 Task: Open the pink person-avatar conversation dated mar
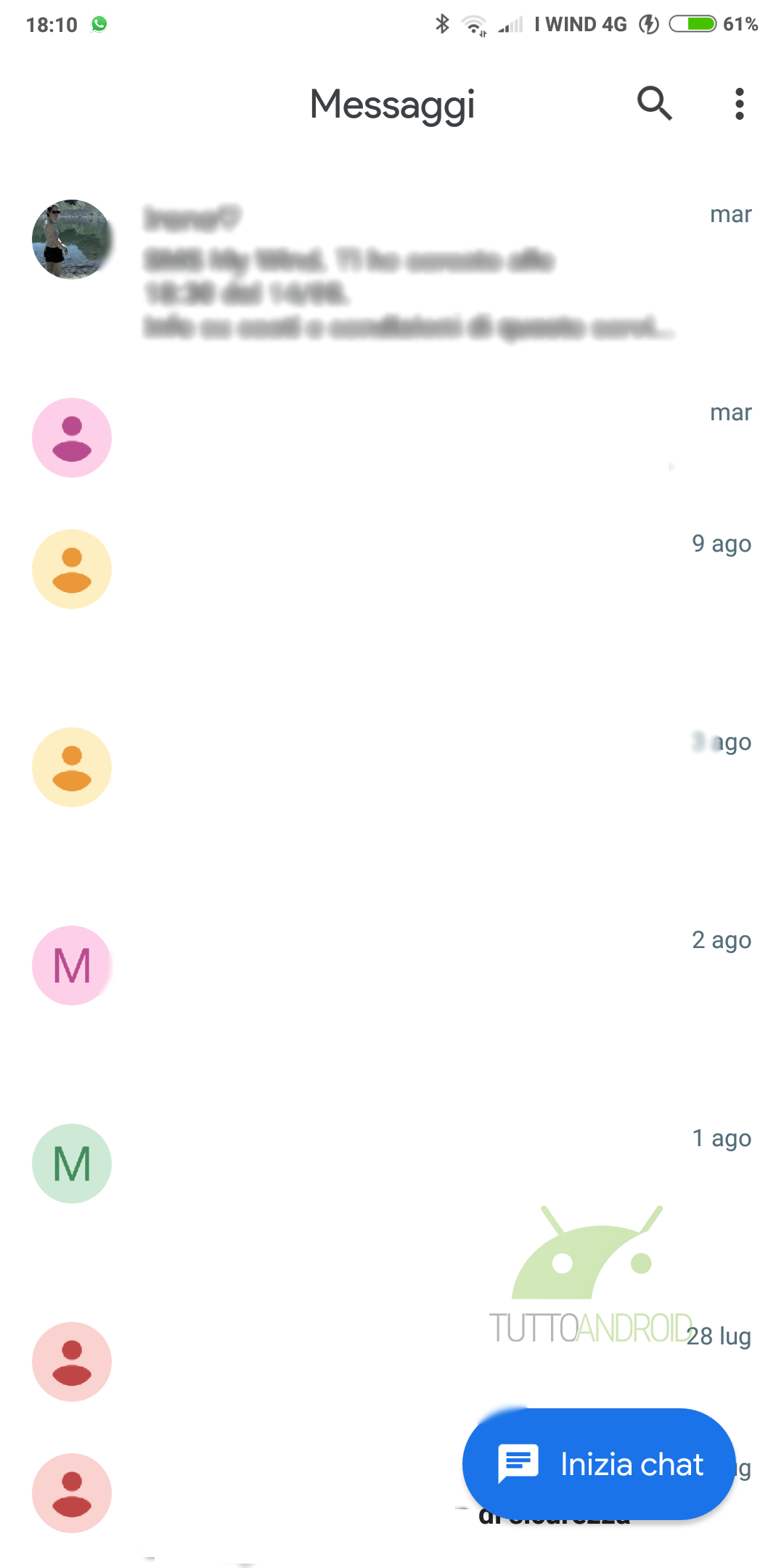pyautogui.click(x=392, y=438)
